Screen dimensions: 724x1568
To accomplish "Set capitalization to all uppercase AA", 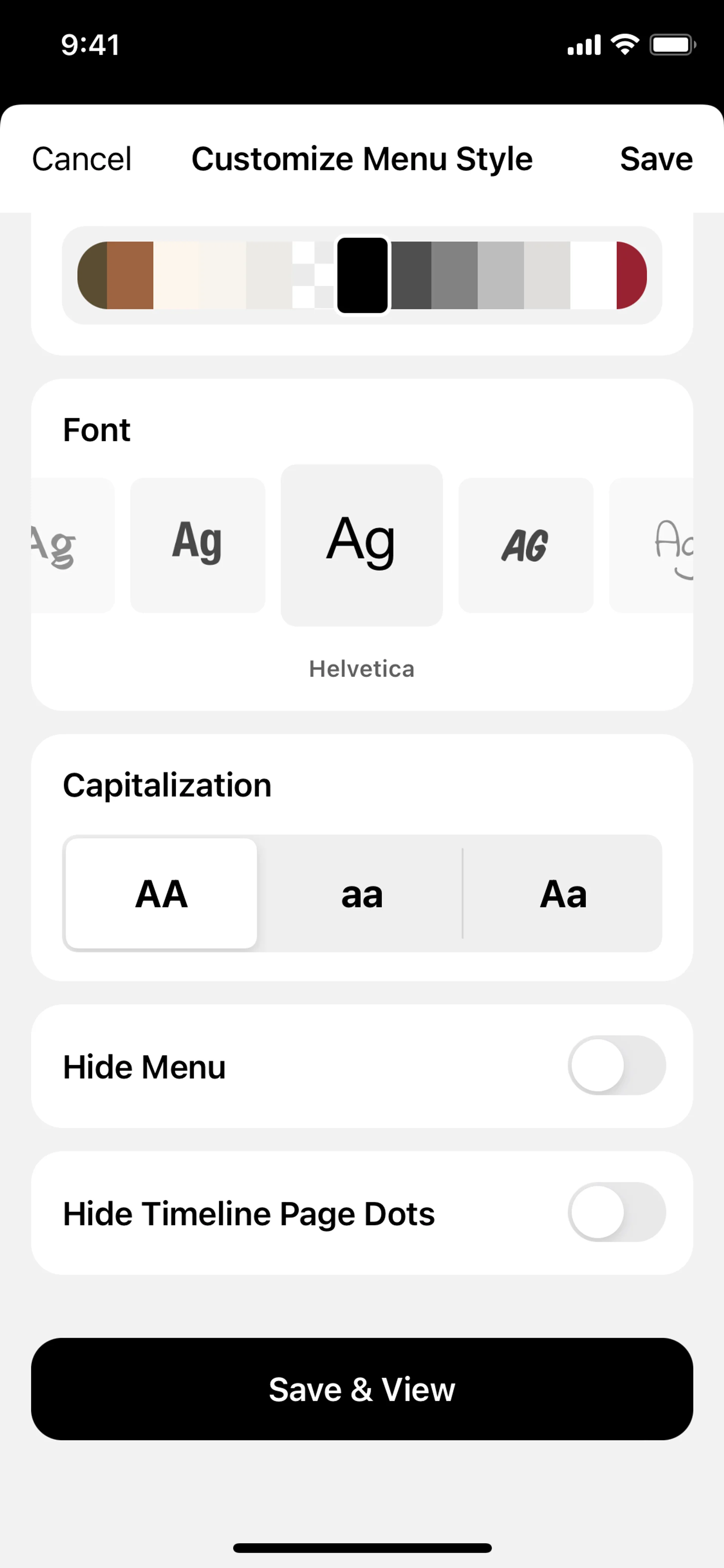I will [x=161, y=893].
